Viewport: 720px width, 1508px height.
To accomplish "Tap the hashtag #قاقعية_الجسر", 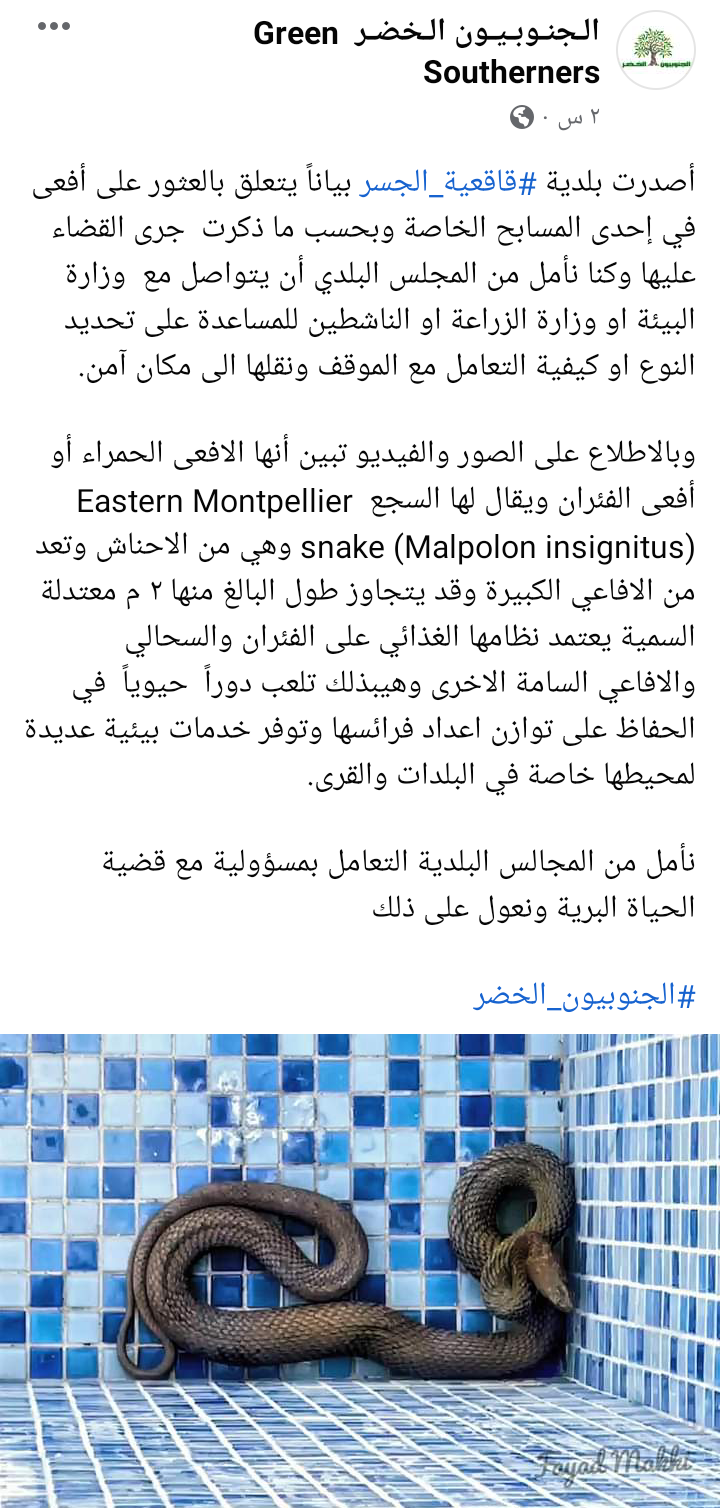I will (x=436, y=183).
